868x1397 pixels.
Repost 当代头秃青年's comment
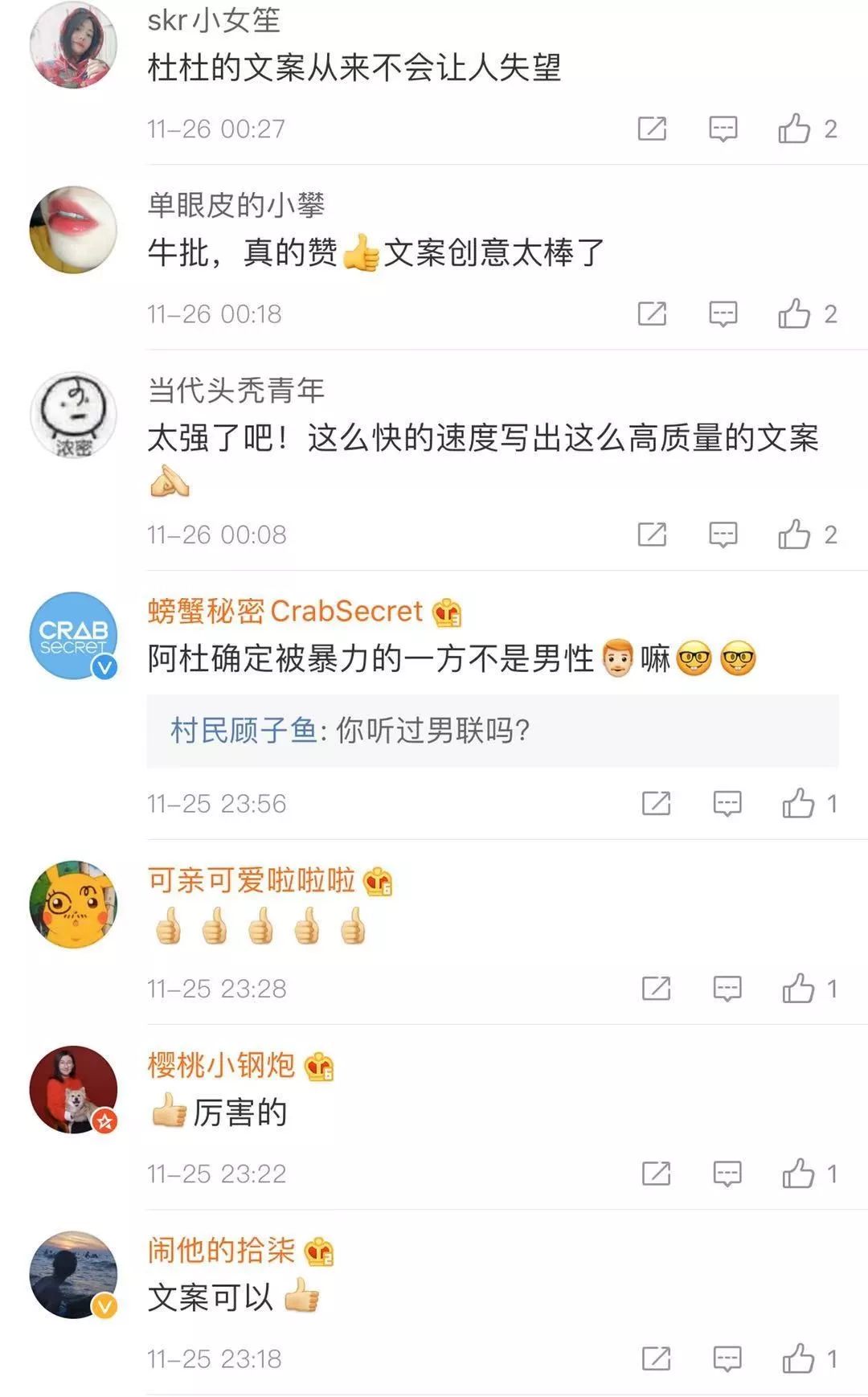(x=652, y=535)
